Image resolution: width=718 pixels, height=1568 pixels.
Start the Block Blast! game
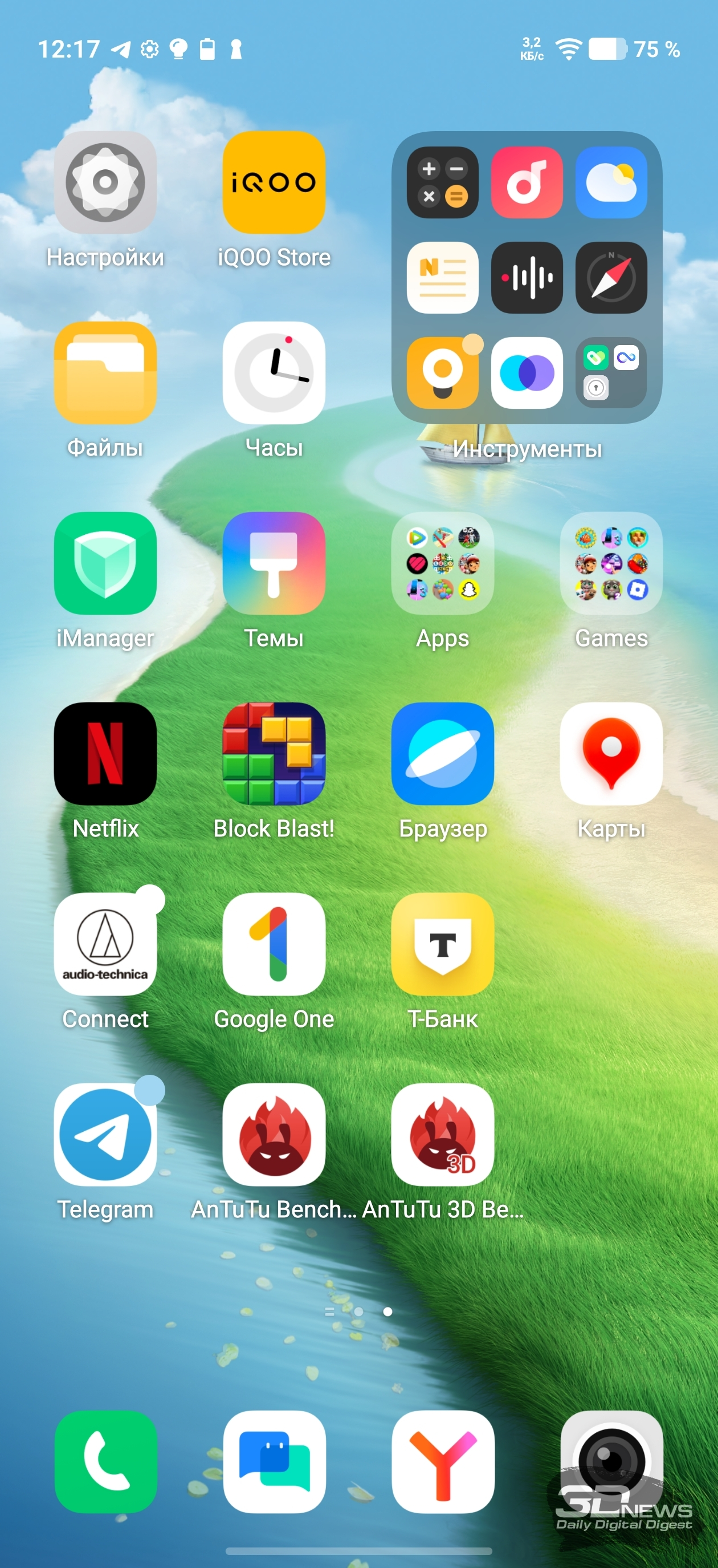pos(274,754)
